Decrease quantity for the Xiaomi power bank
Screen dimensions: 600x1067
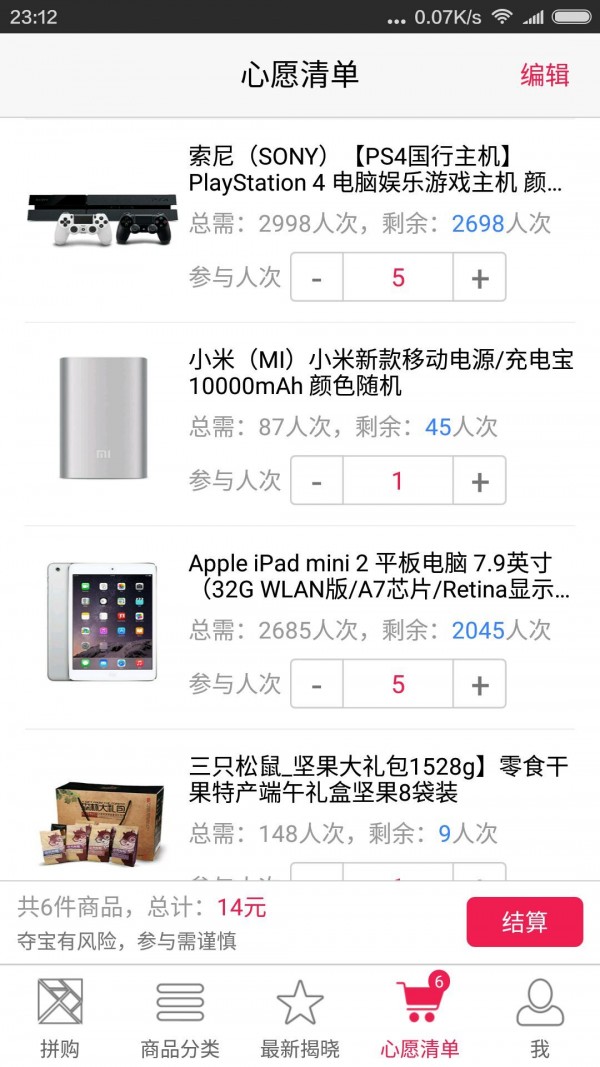(317, 481)
